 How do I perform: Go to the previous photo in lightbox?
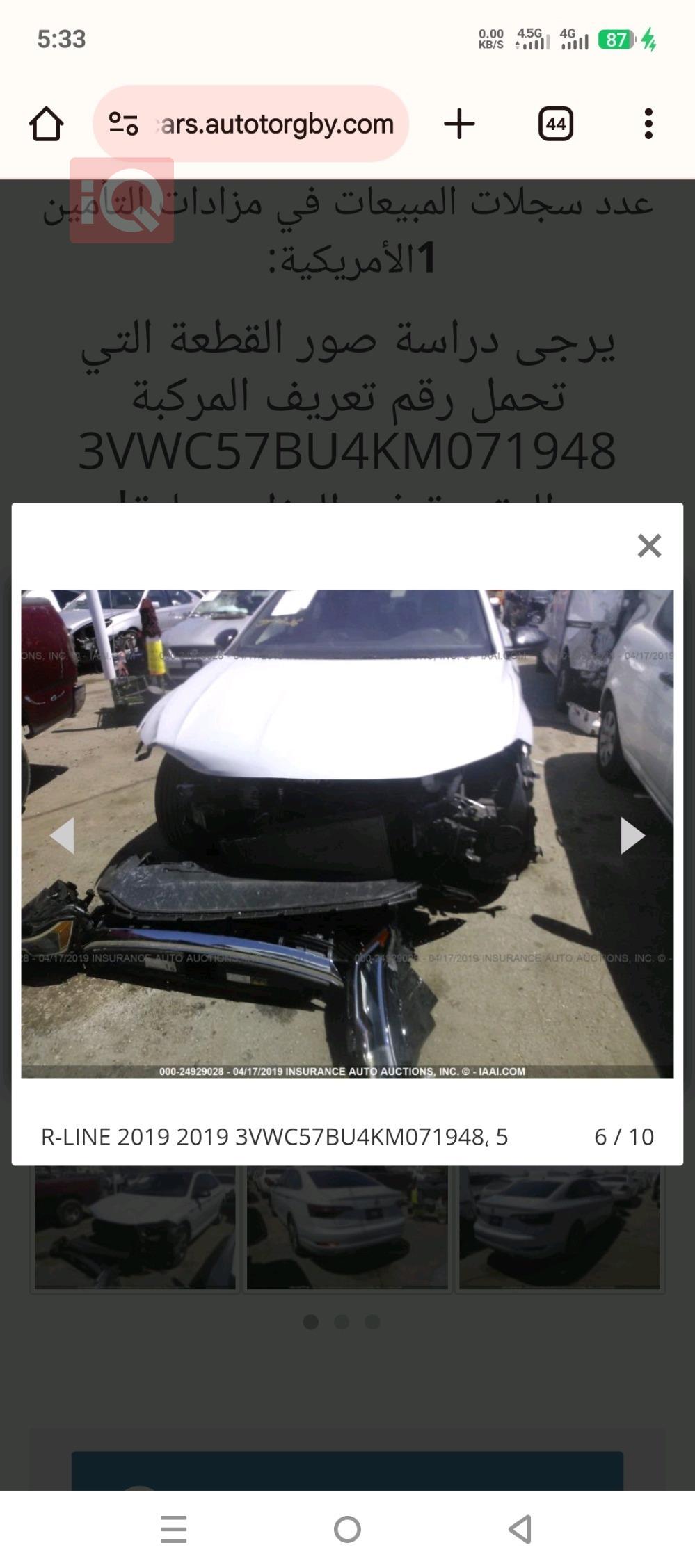click(x=63, y=835)
